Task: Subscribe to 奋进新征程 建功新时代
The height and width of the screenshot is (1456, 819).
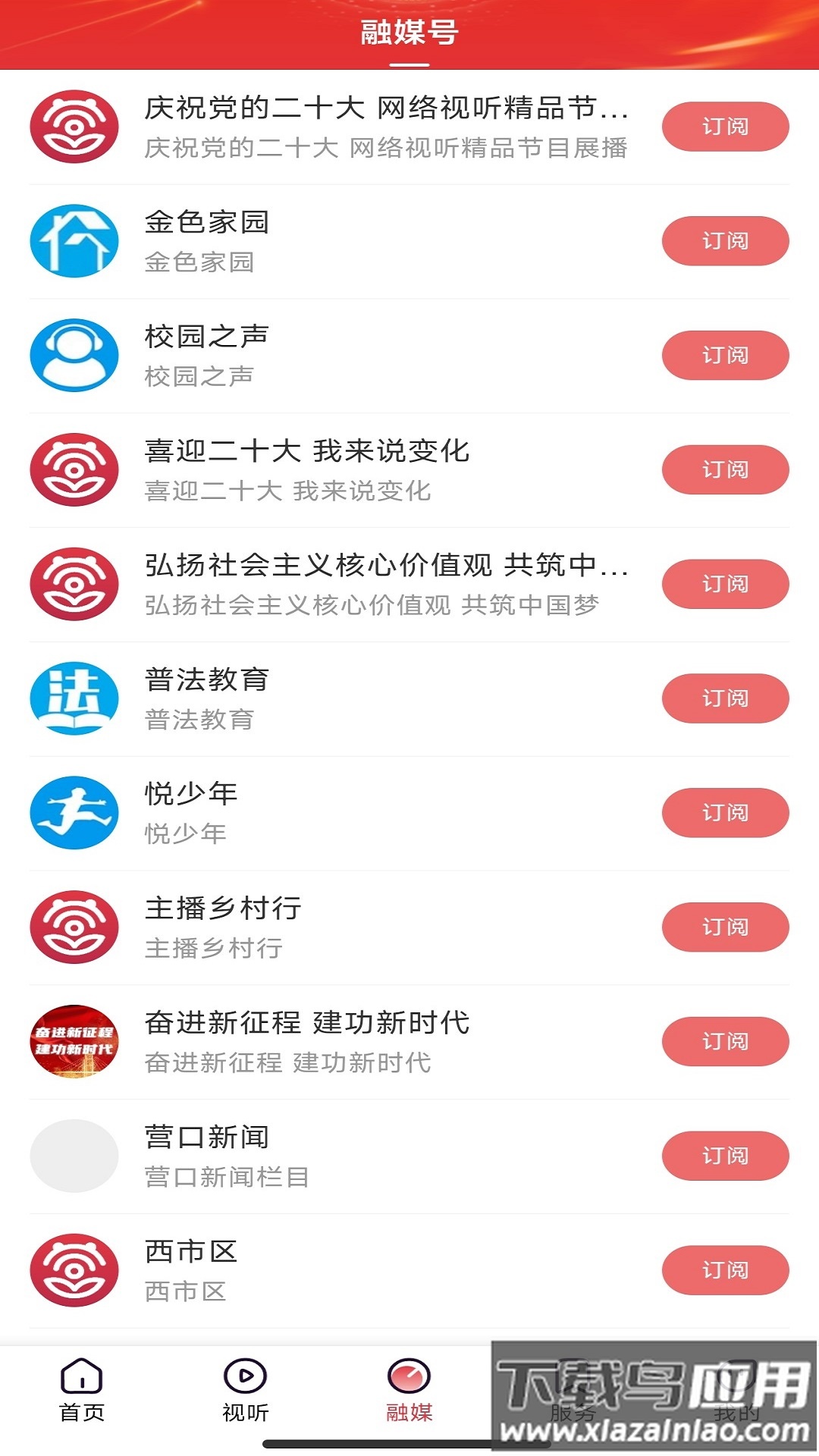Action: click(724, 1041)
